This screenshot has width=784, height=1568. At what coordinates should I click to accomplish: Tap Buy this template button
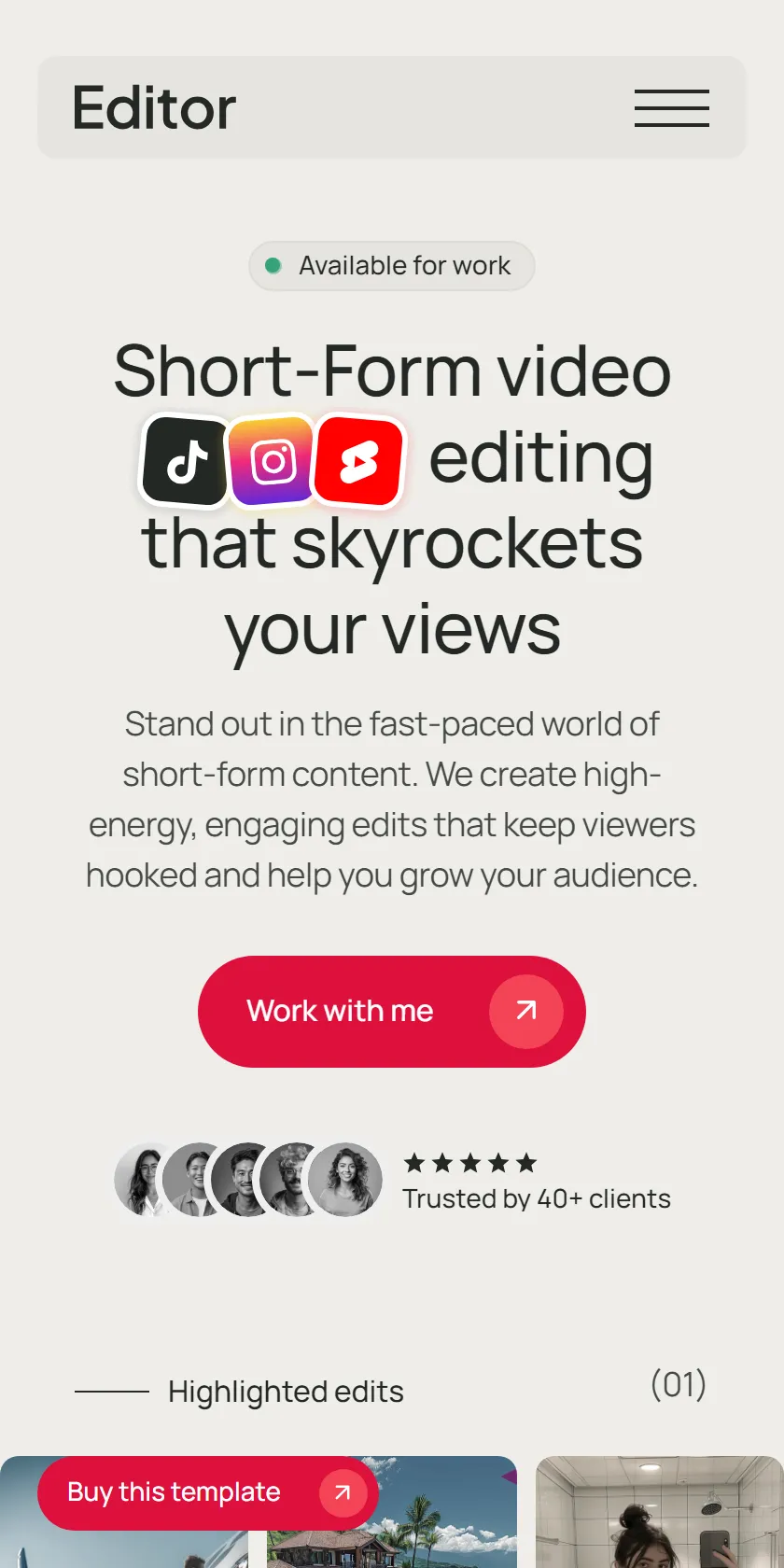coord(208,1492)
